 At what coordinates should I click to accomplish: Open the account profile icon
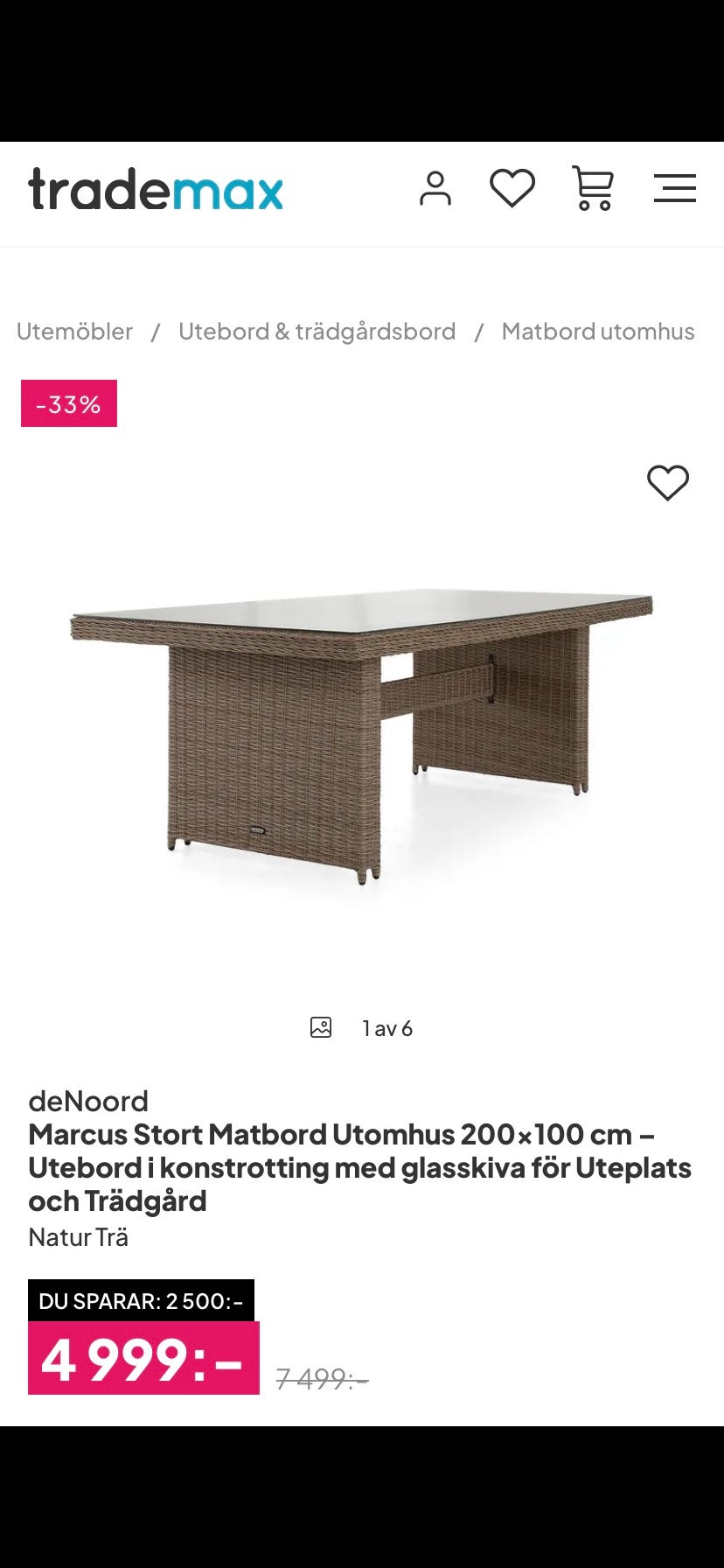point(435,189)
